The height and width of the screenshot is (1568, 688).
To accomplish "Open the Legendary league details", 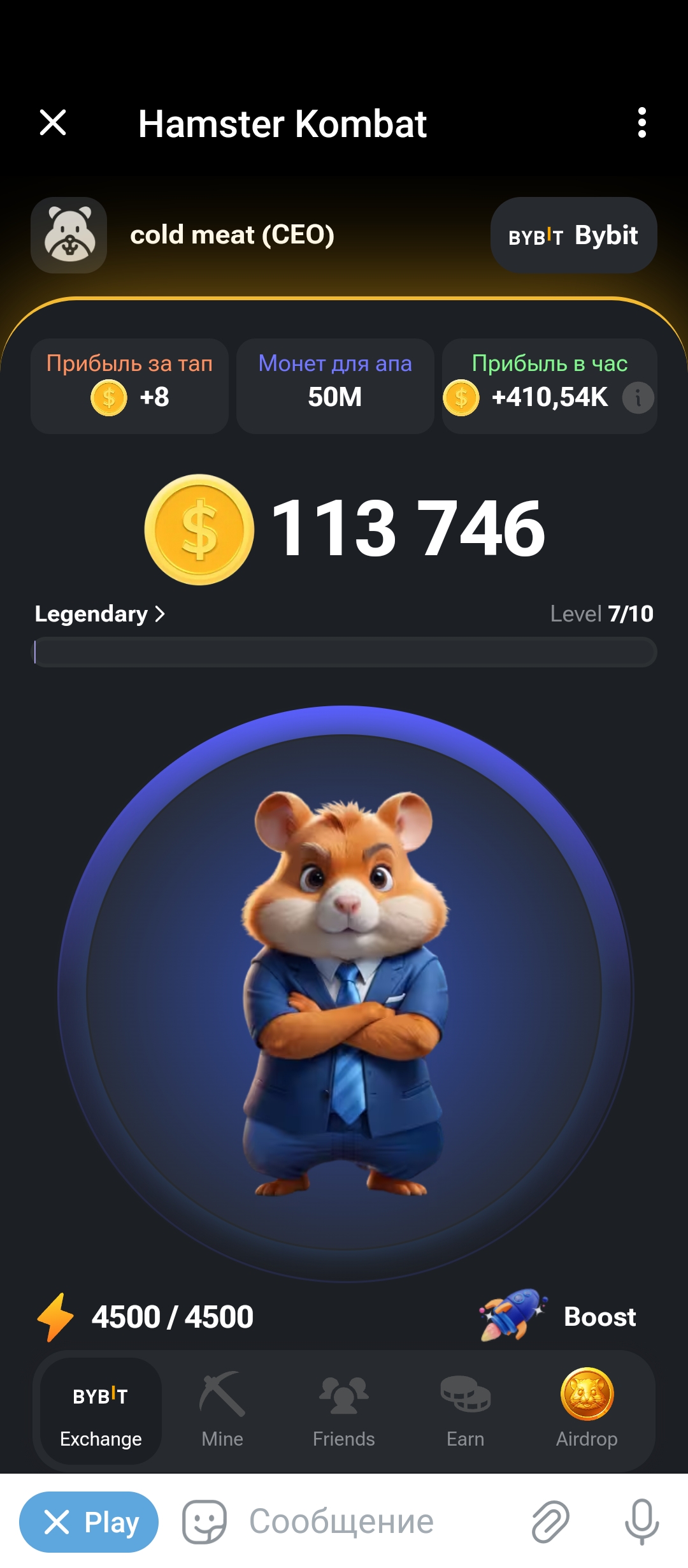I will point(100,614).
